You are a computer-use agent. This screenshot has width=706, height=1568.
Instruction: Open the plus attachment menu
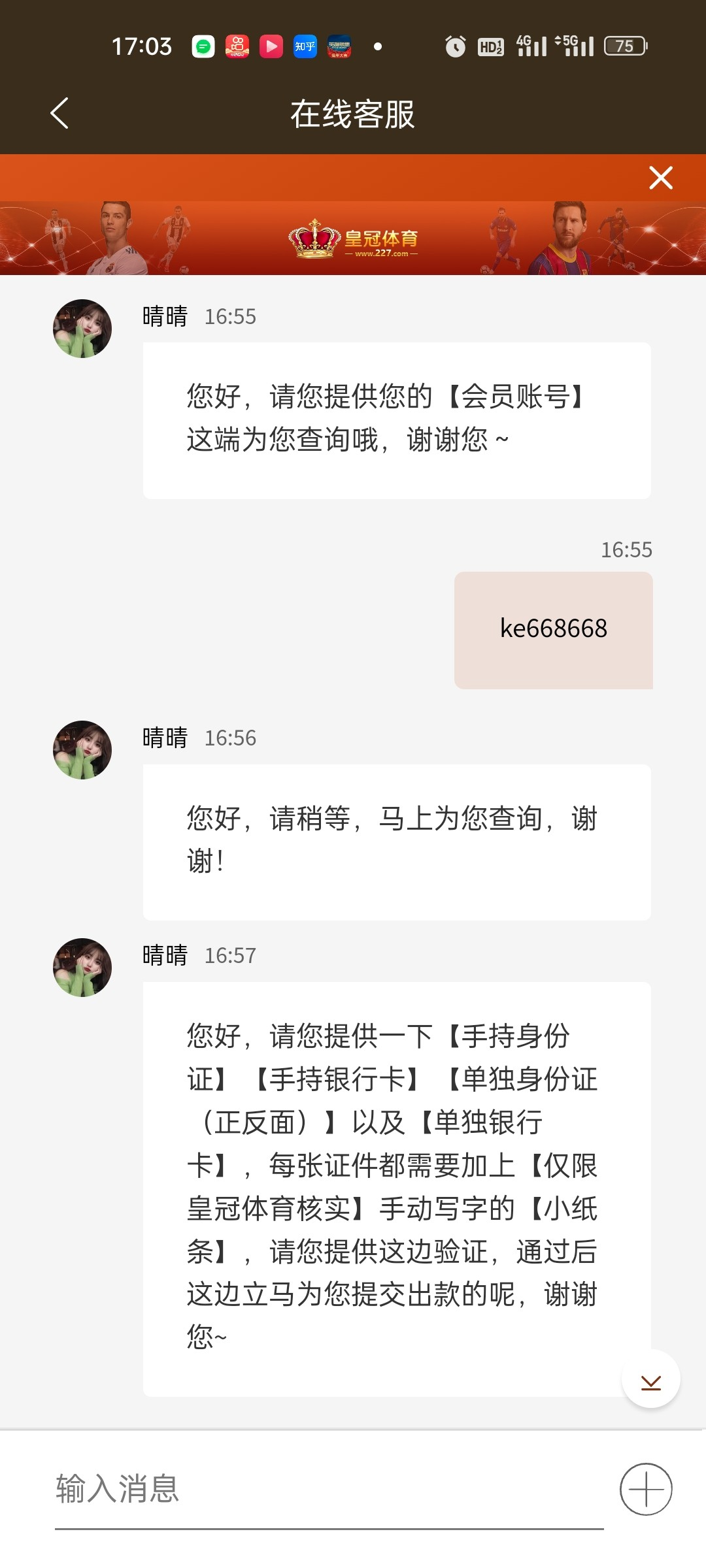[x=645, y=1490]
